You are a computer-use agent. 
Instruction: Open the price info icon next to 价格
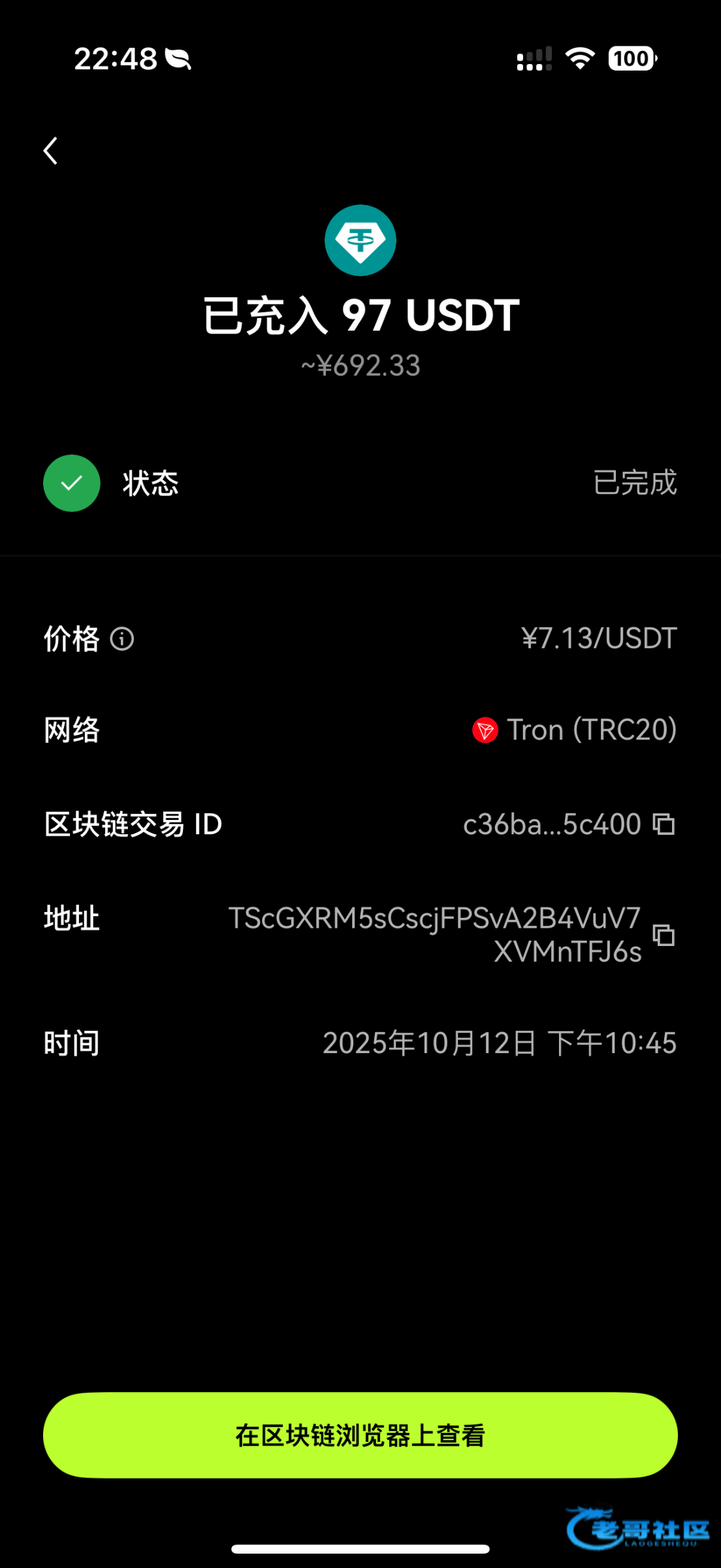coord(122,639)
